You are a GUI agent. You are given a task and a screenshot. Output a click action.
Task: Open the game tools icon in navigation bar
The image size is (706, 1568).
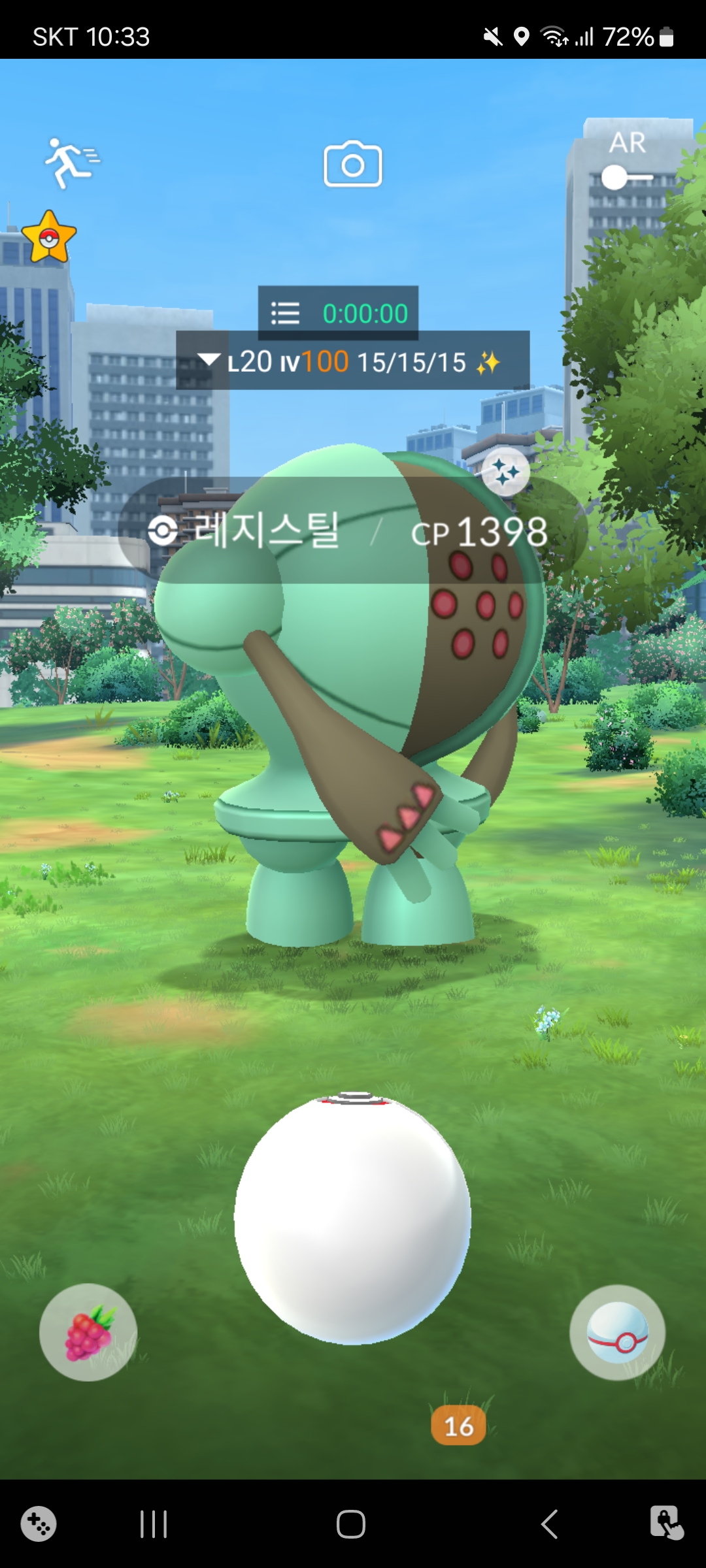coord(39,1524)
